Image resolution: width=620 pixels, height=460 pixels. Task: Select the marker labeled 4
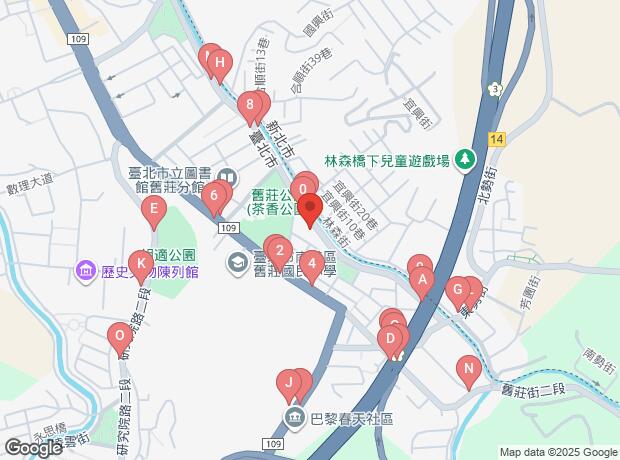pyautogui.click(x=313, y=266)
